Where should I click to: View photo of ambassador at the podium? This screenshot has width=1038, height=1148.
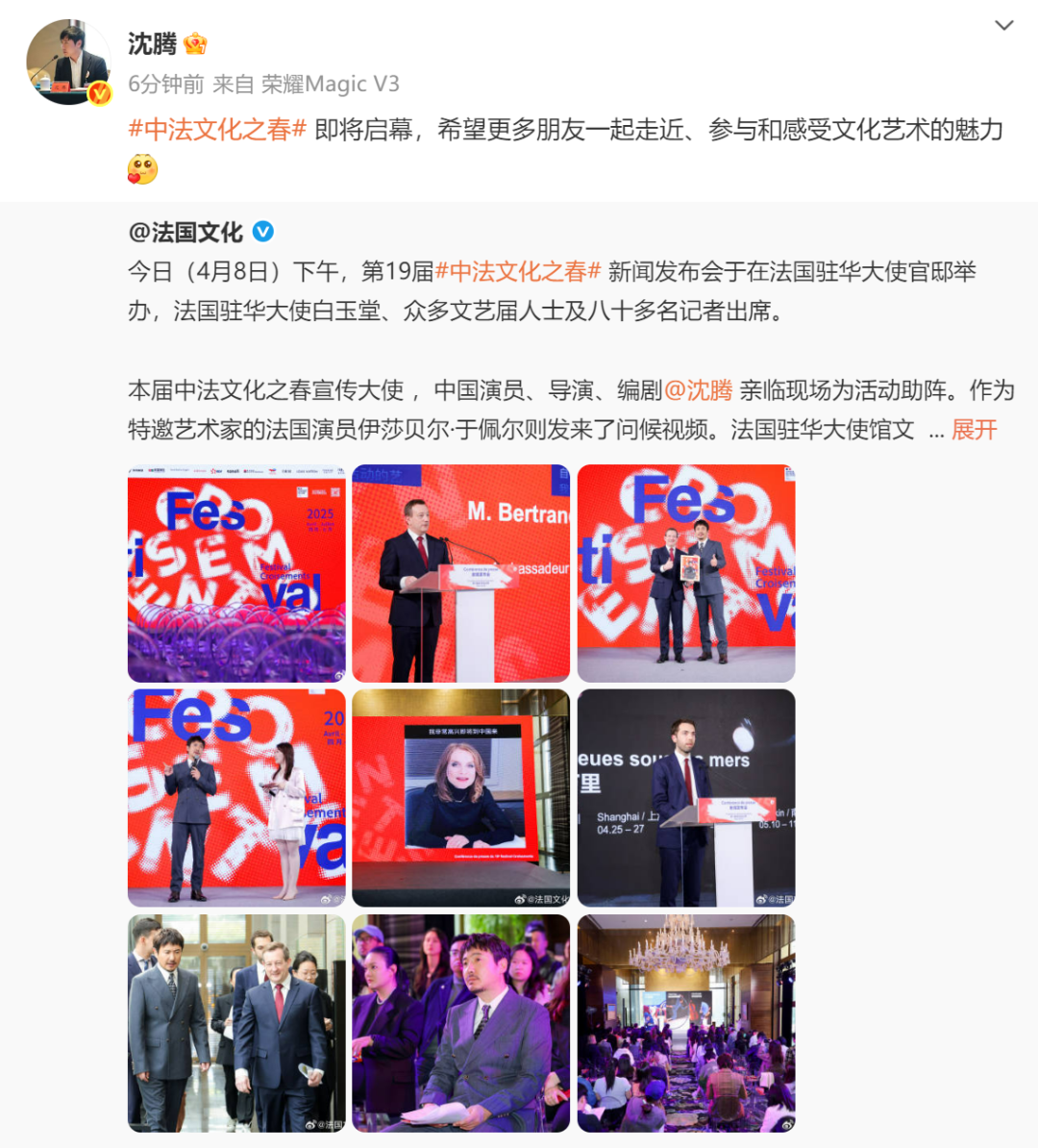[x=460, y=574]
